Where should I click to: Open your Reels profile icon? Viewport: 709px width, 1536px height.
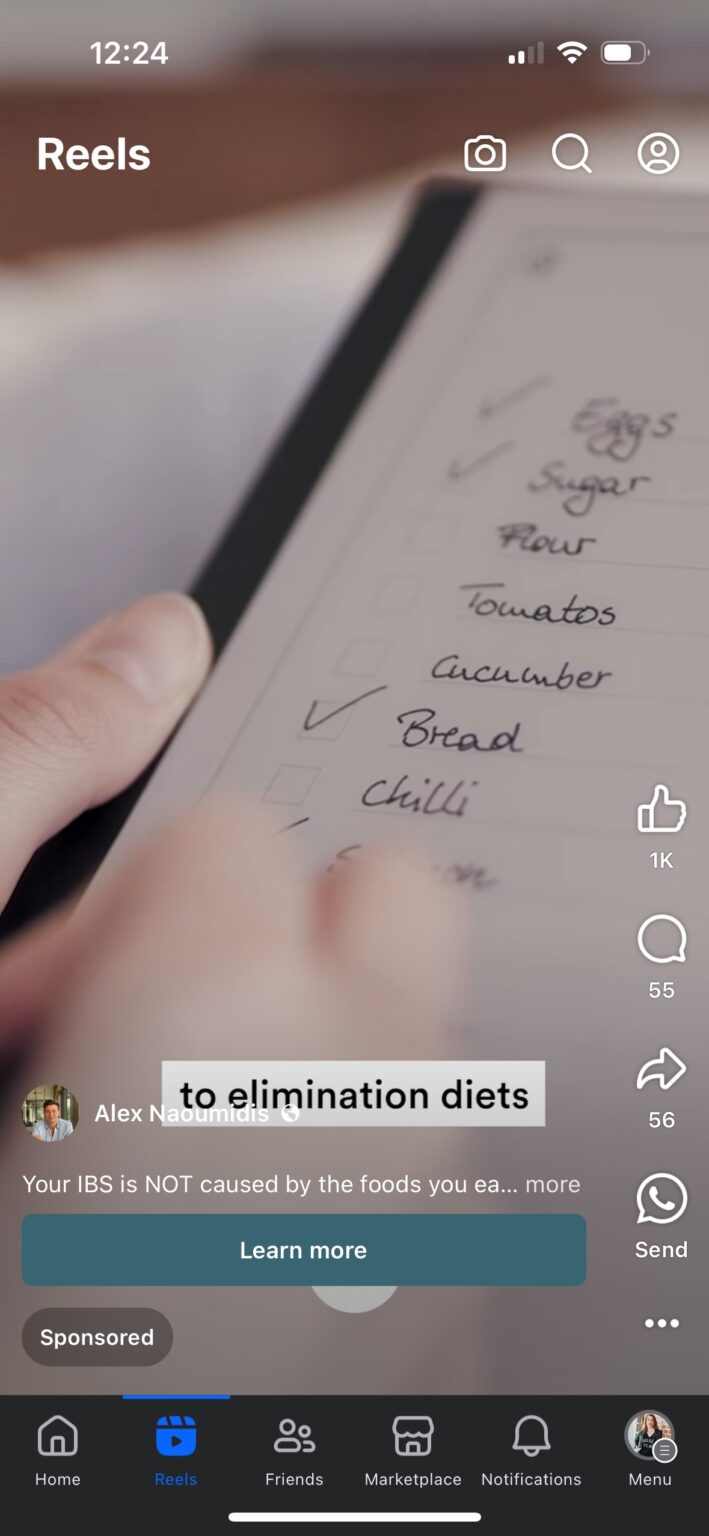click(x=658, y=154)
